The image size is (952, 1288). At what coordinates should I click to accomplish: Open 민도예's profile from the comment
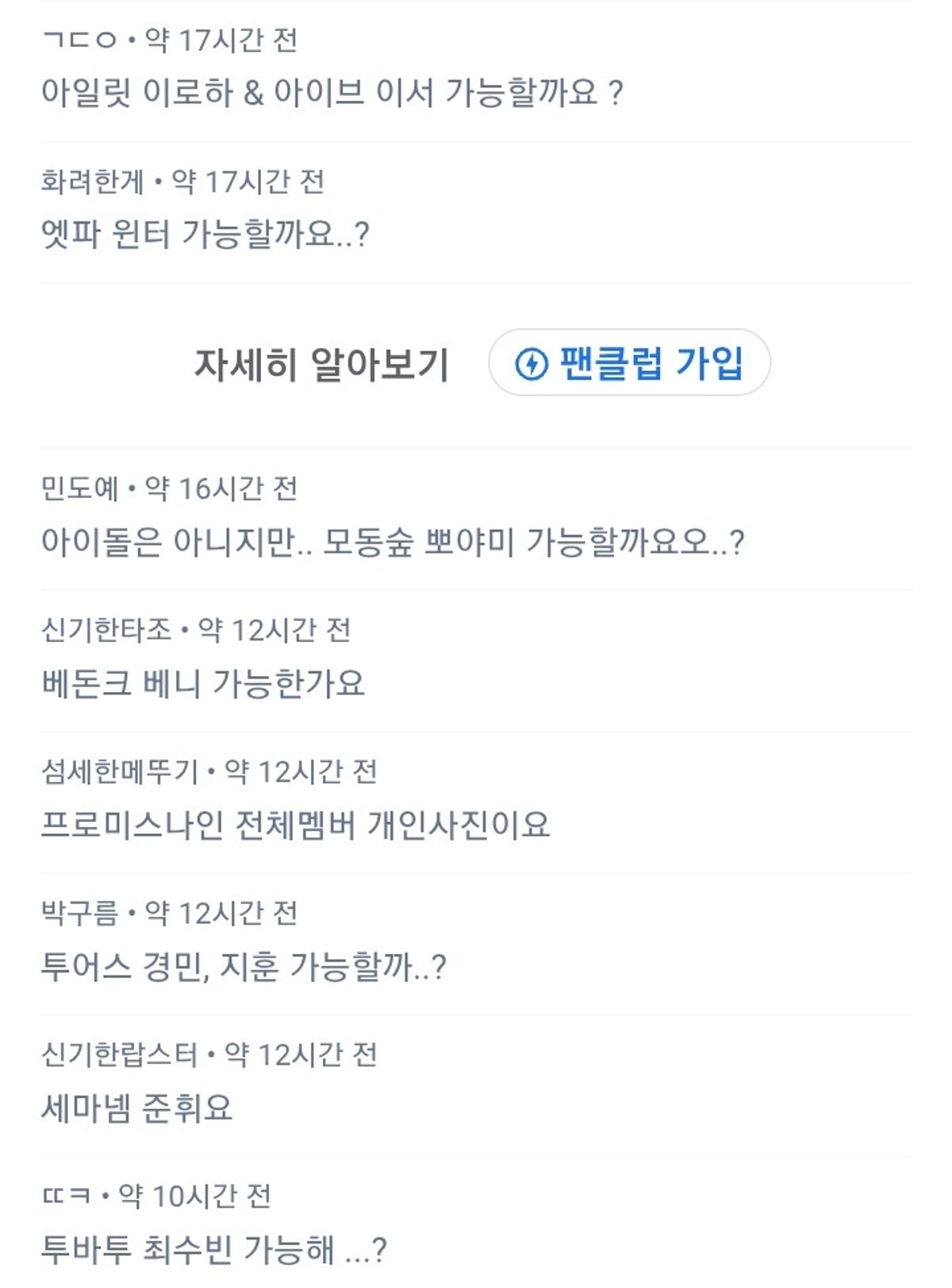tap(79, 488)
